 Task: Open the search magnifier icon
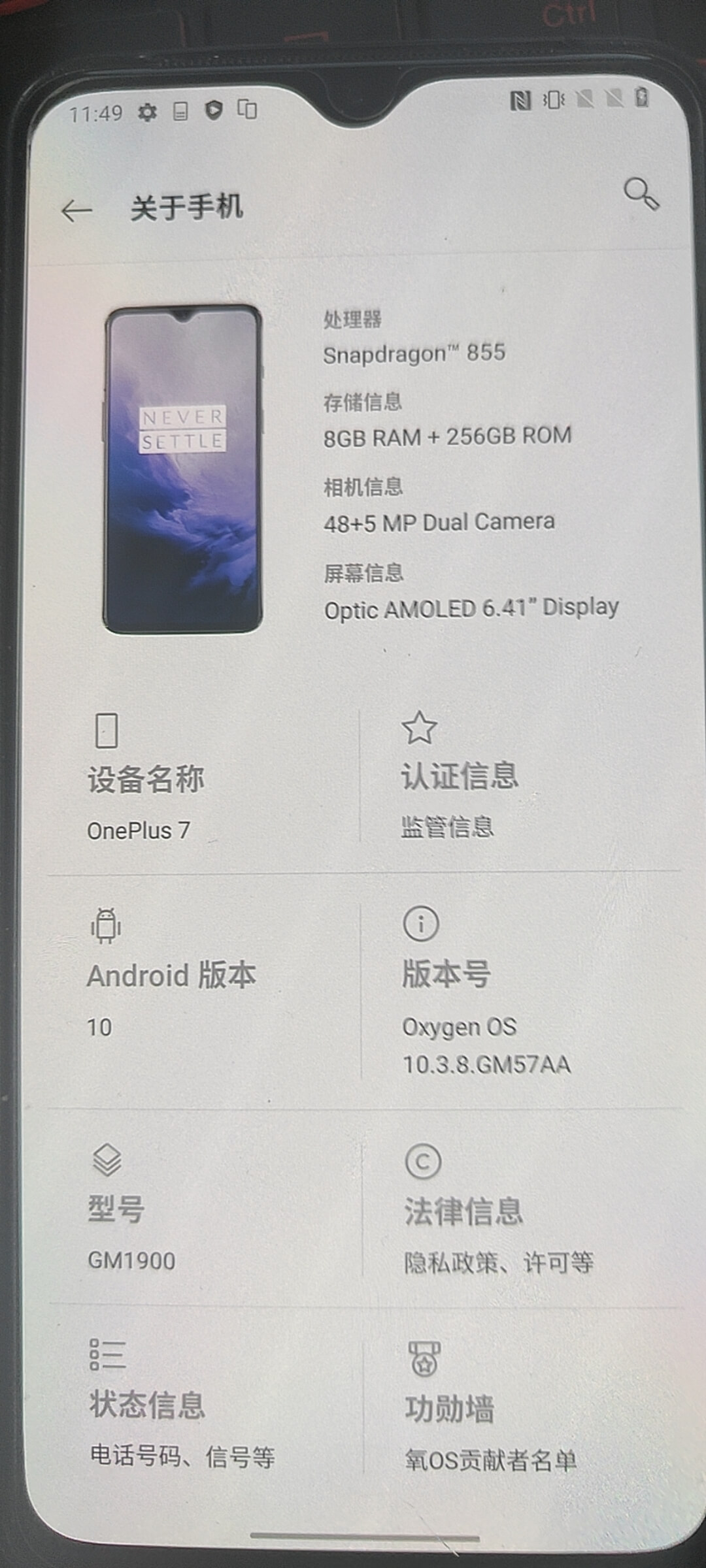point(641,194)
